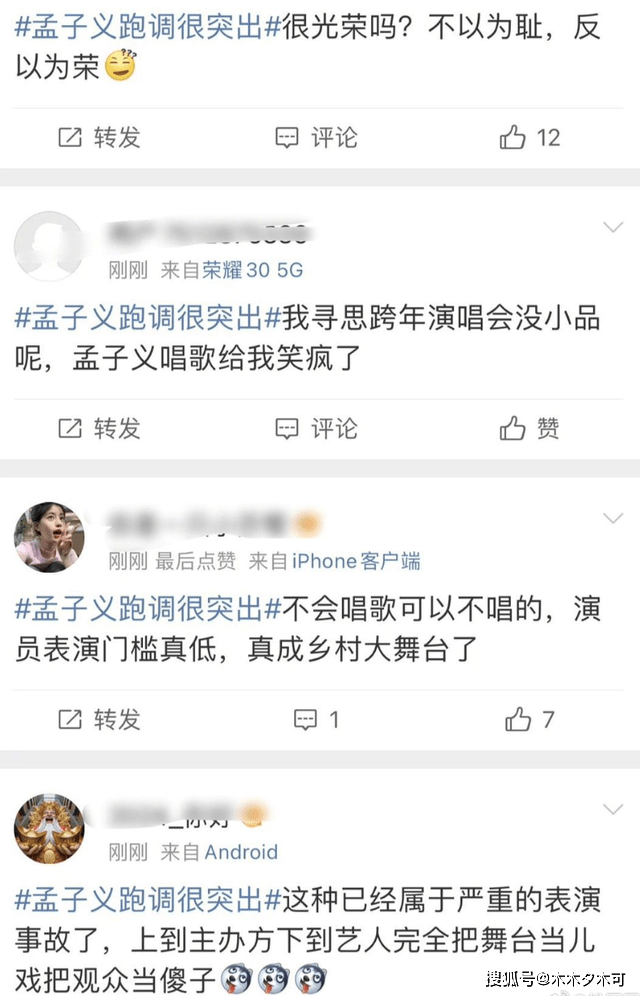Repost the '乡村大舞台' post

(99, 718)
